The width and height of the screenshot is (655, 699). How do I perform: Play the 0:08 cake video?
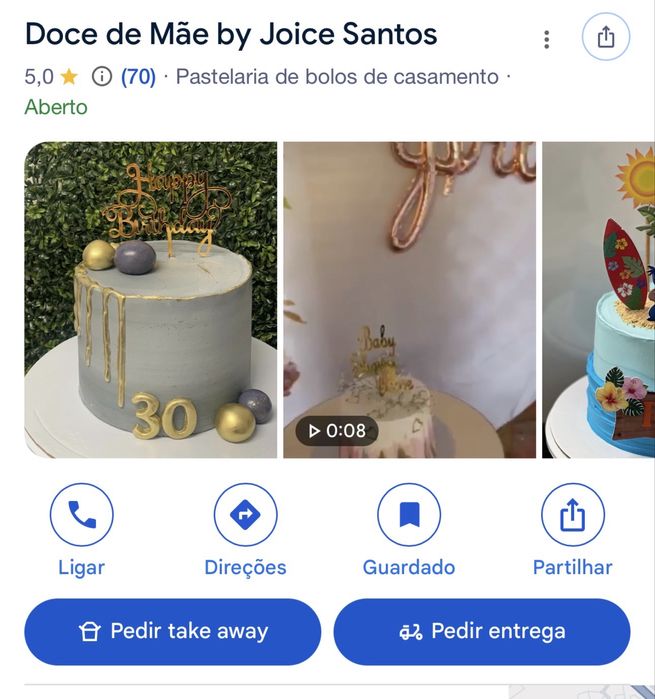[x=409, y=300]
